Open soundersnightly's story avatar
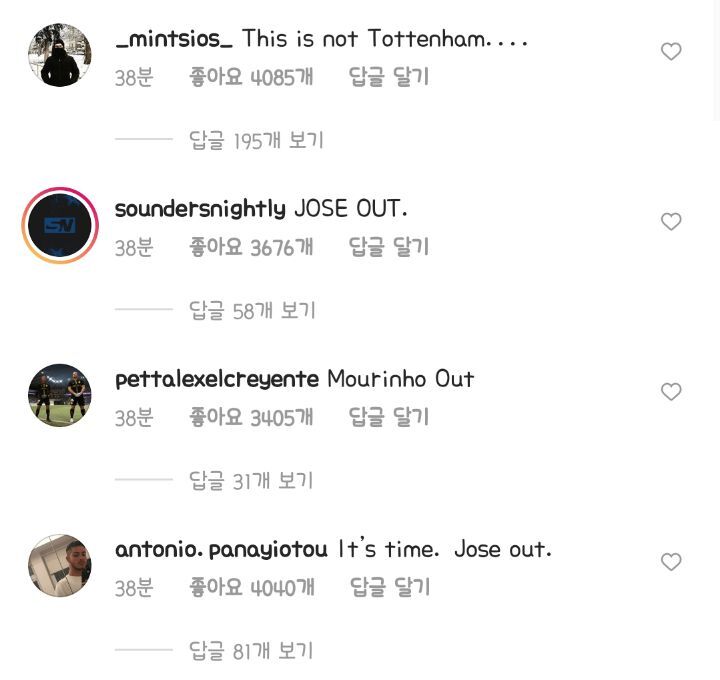Screen dimensions: 720x680 [59, 225]
